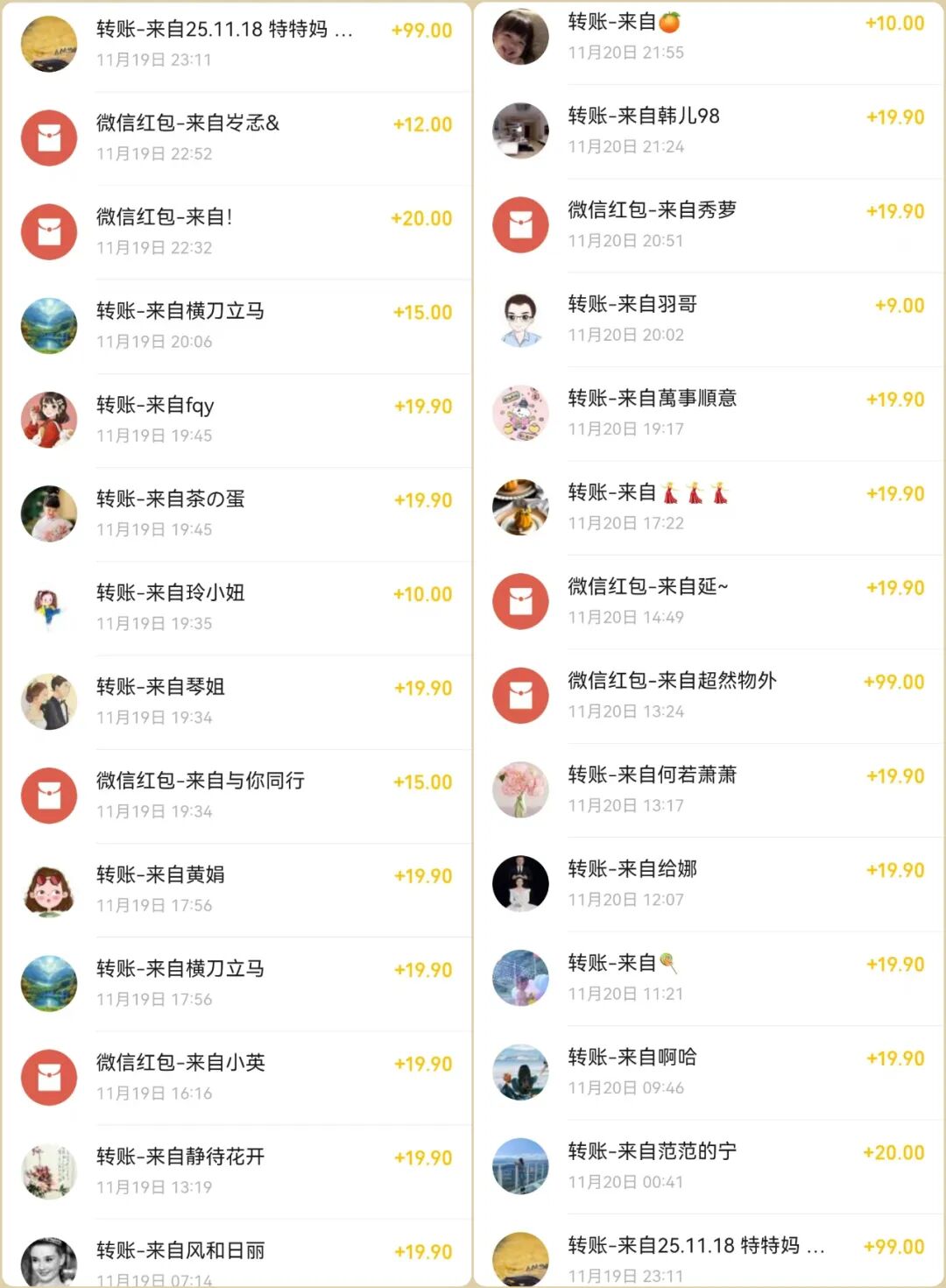Click the red envelope icon next to 微信红包-来自小英

49,1076
